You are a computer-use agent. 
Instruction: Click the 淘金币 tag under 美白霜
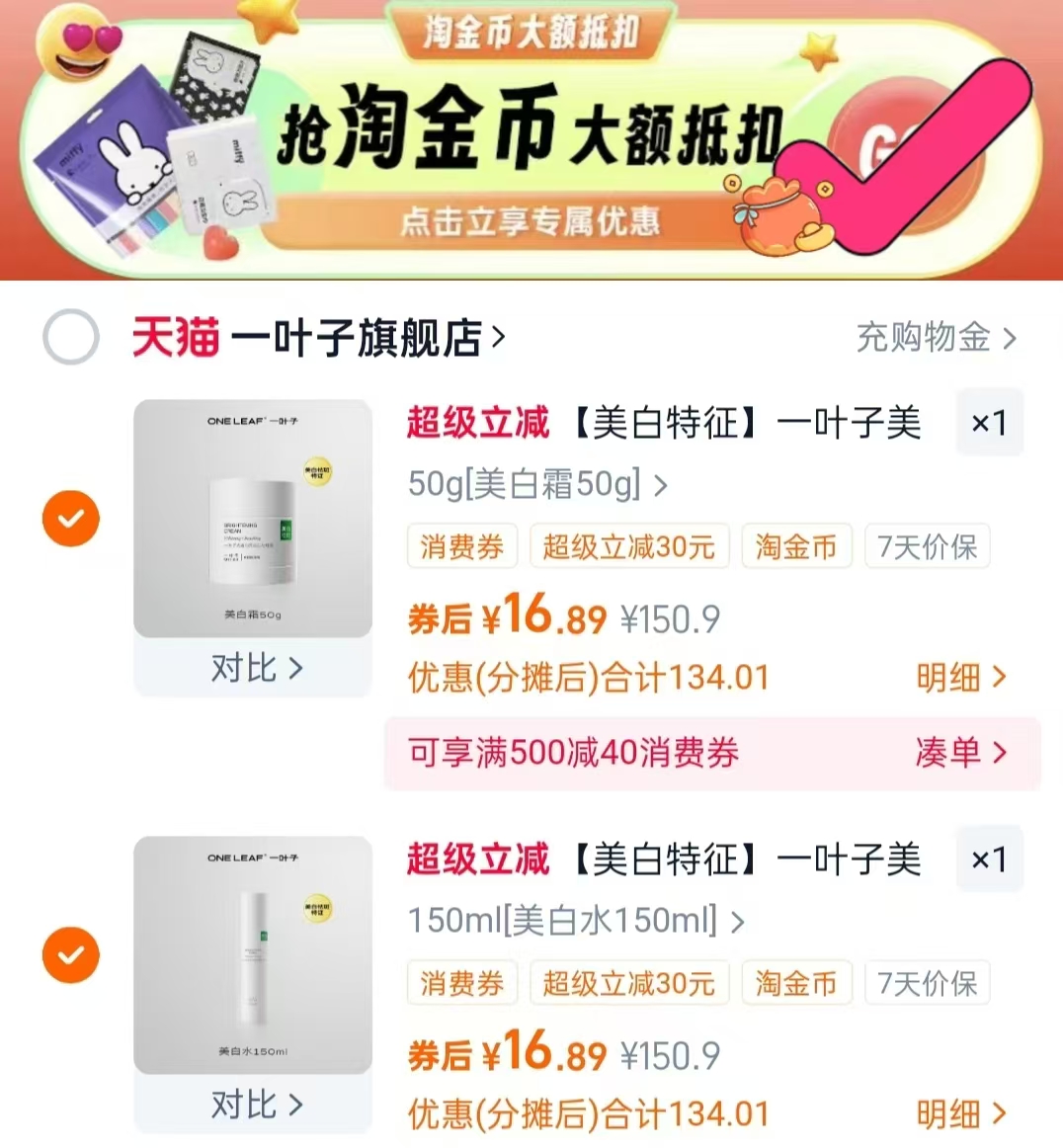[x=796, y=546]
